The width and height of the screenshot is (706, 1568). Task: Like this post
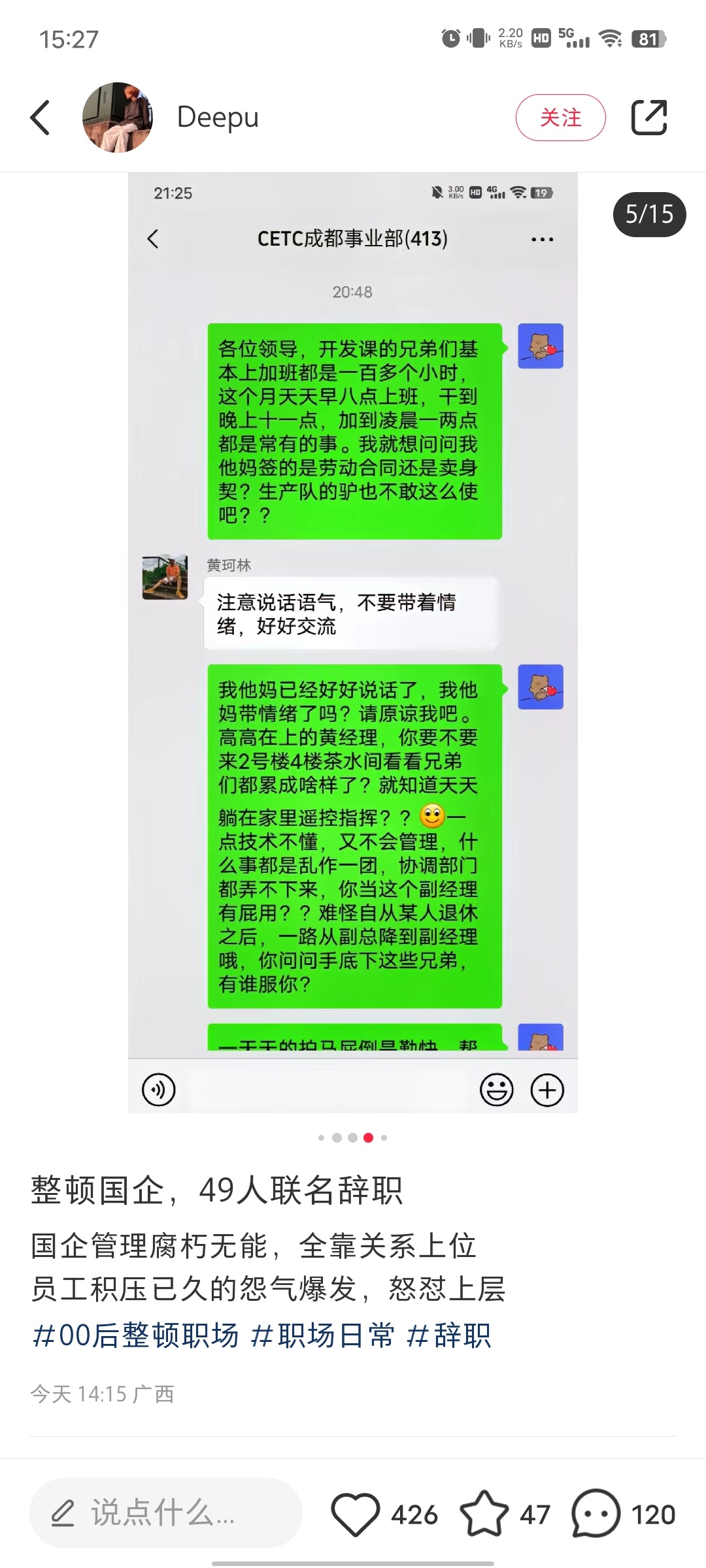pyautogui.click(x=356, y=1514)
